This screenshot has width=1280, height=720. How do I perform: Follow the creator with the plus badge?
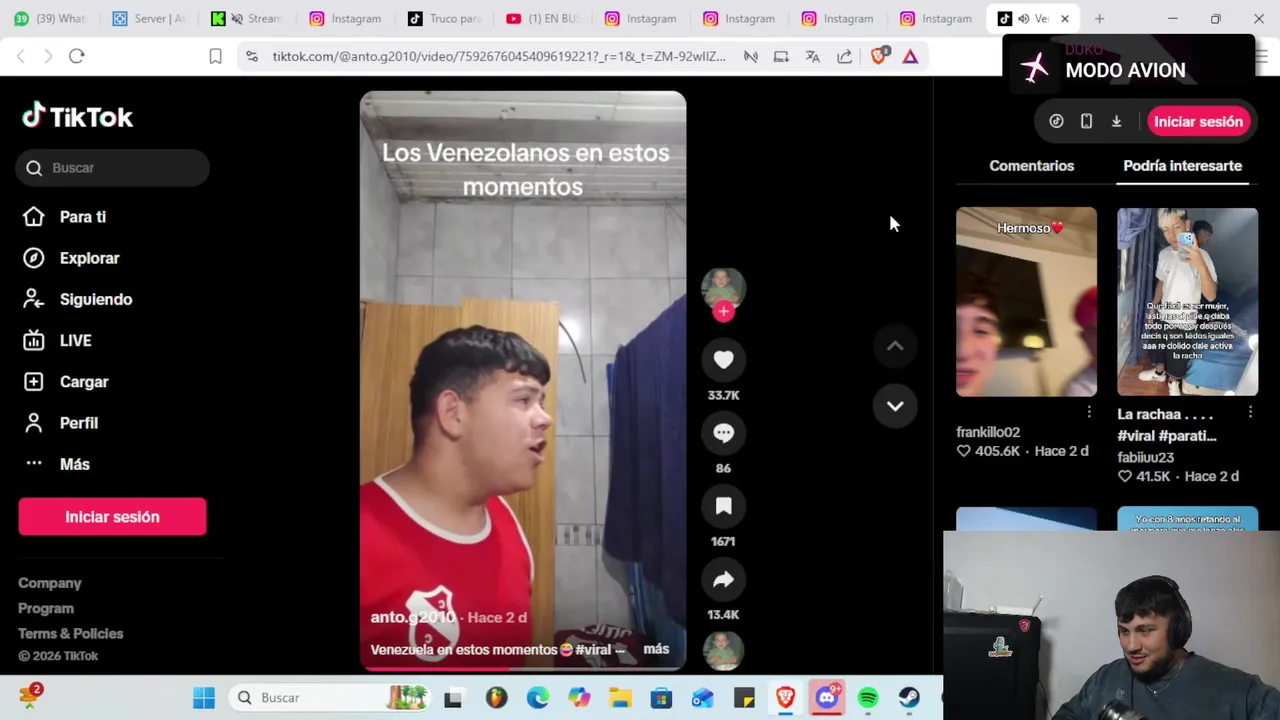(x=723, y=312)
